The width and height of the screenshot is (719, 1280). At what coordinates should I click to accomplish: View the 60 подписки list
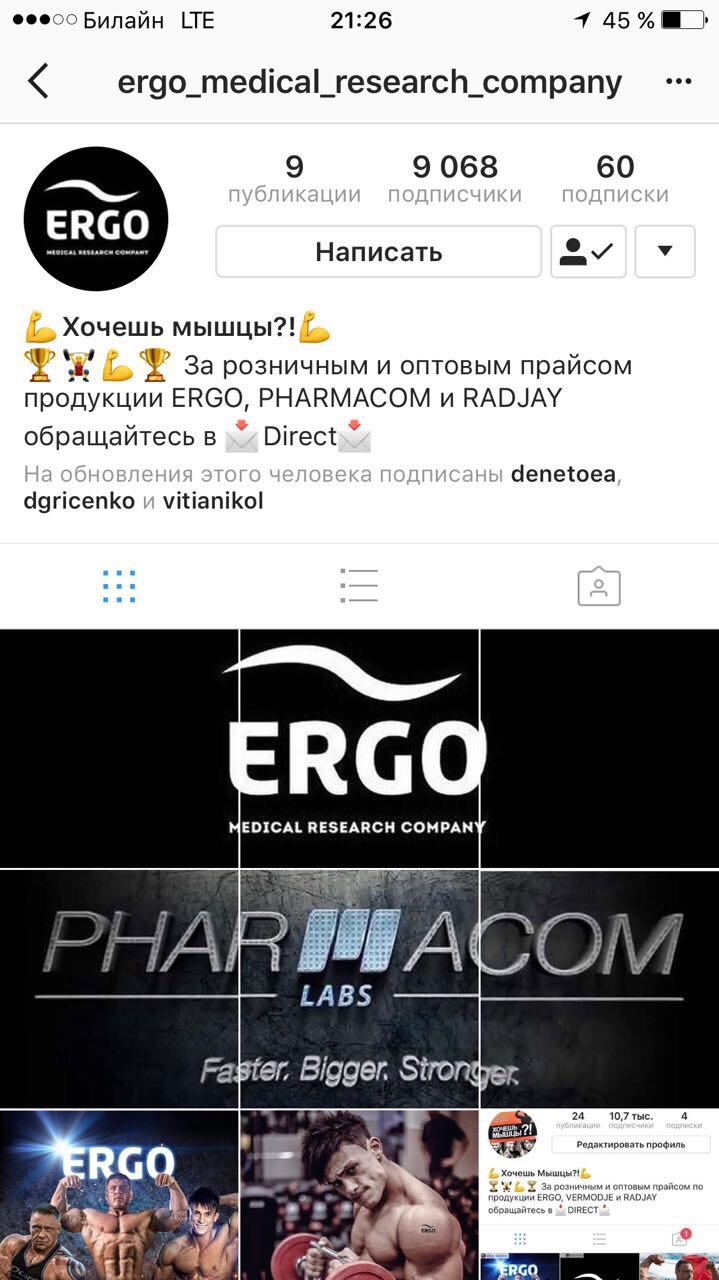point(615,179)
